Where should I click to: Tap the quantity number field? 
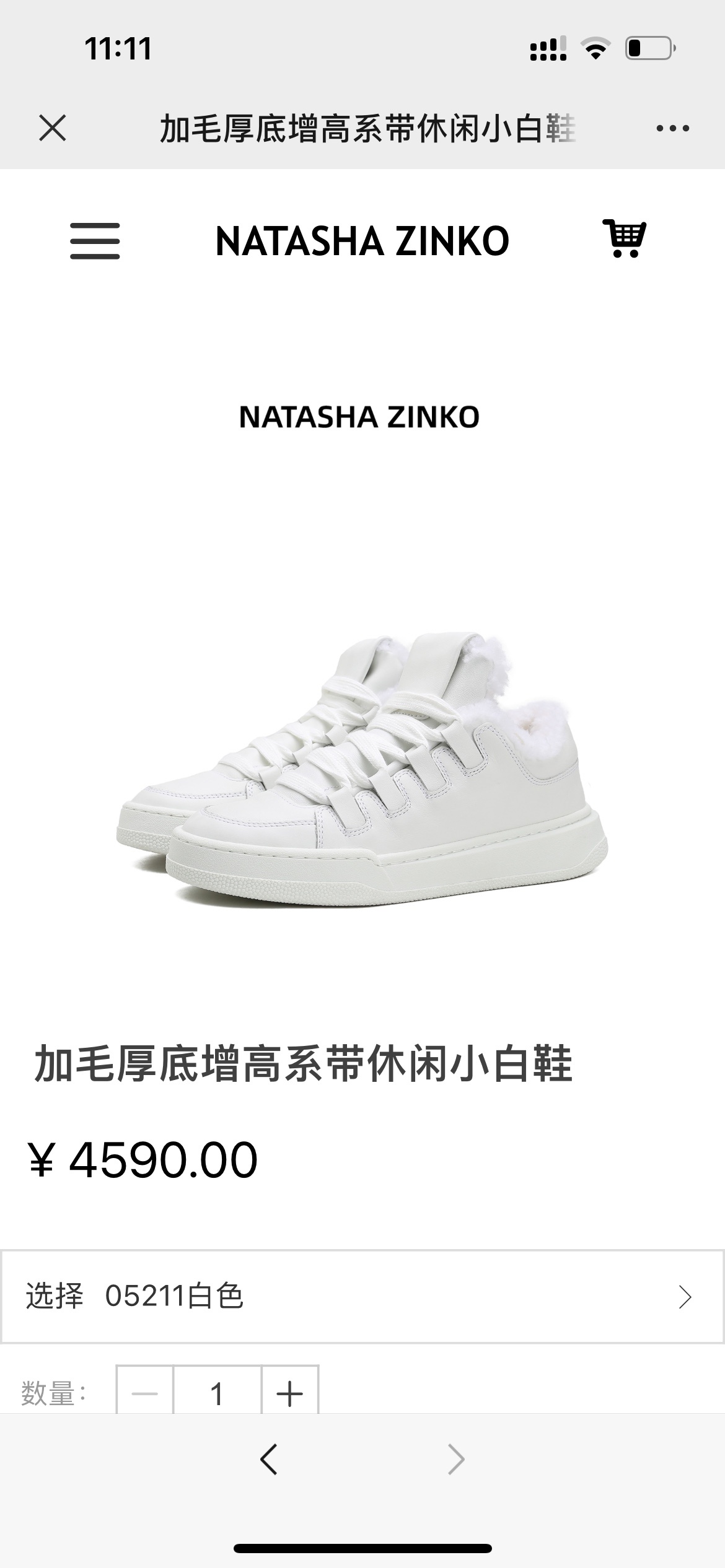217,1393
